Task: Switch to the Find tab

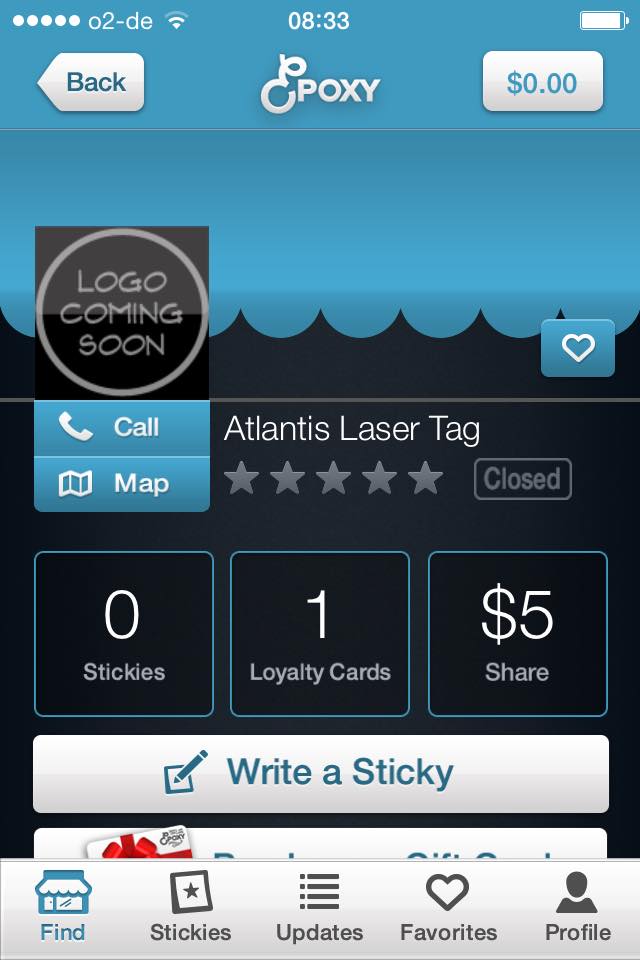Action: tap(63, 908)
